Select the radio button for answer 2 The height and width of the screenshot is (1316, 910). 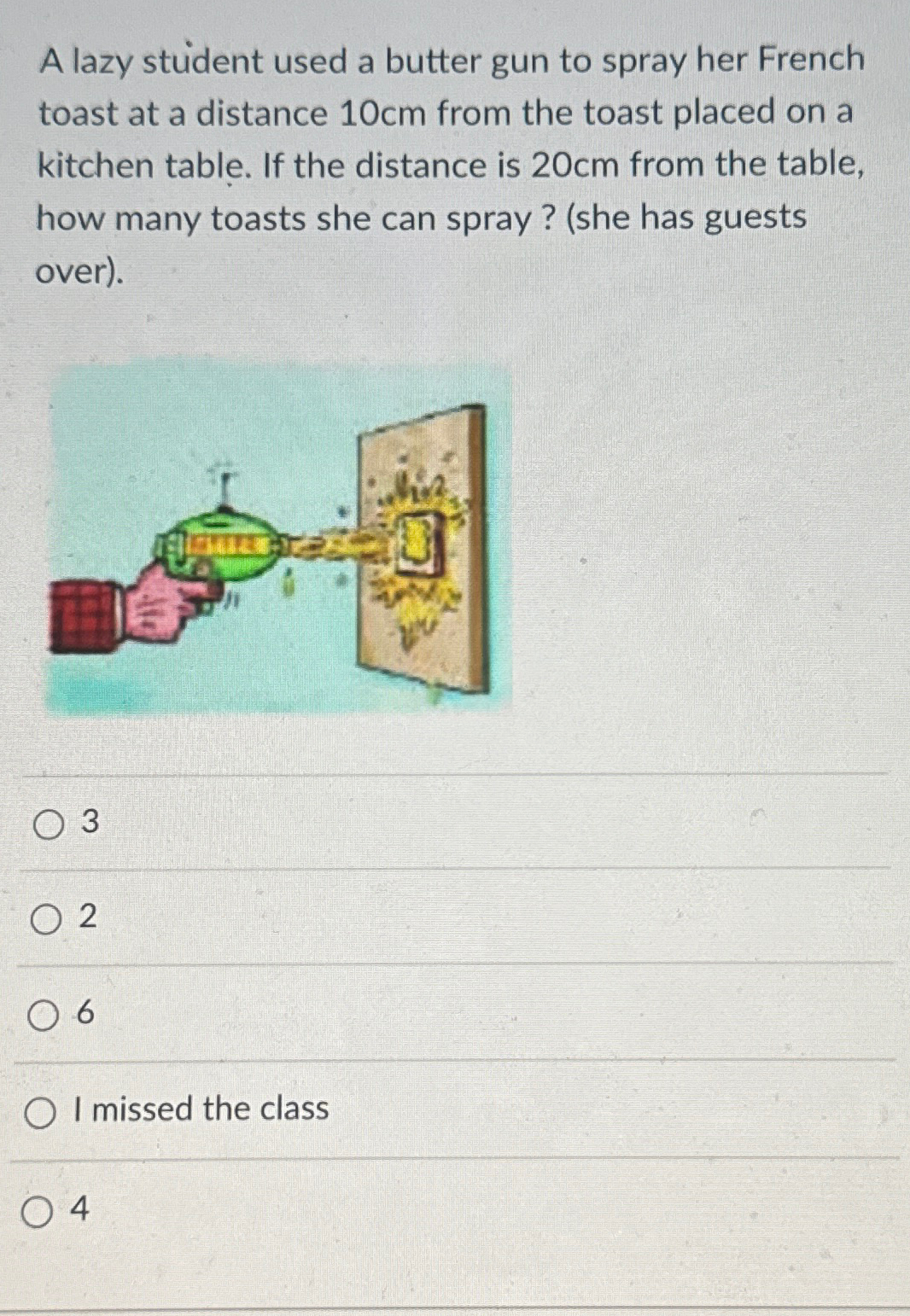pos(48,920)
